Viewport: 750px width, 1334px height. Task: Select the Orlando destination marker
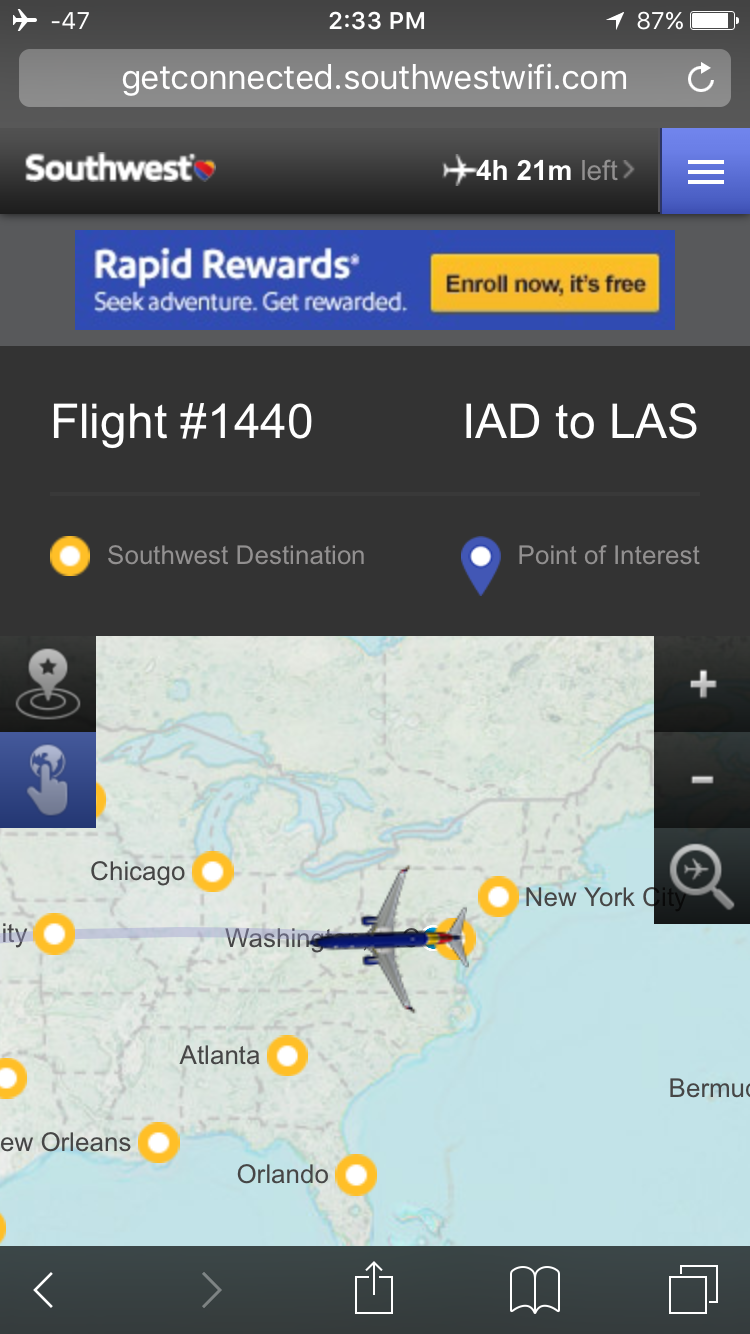pos(356,1175)
